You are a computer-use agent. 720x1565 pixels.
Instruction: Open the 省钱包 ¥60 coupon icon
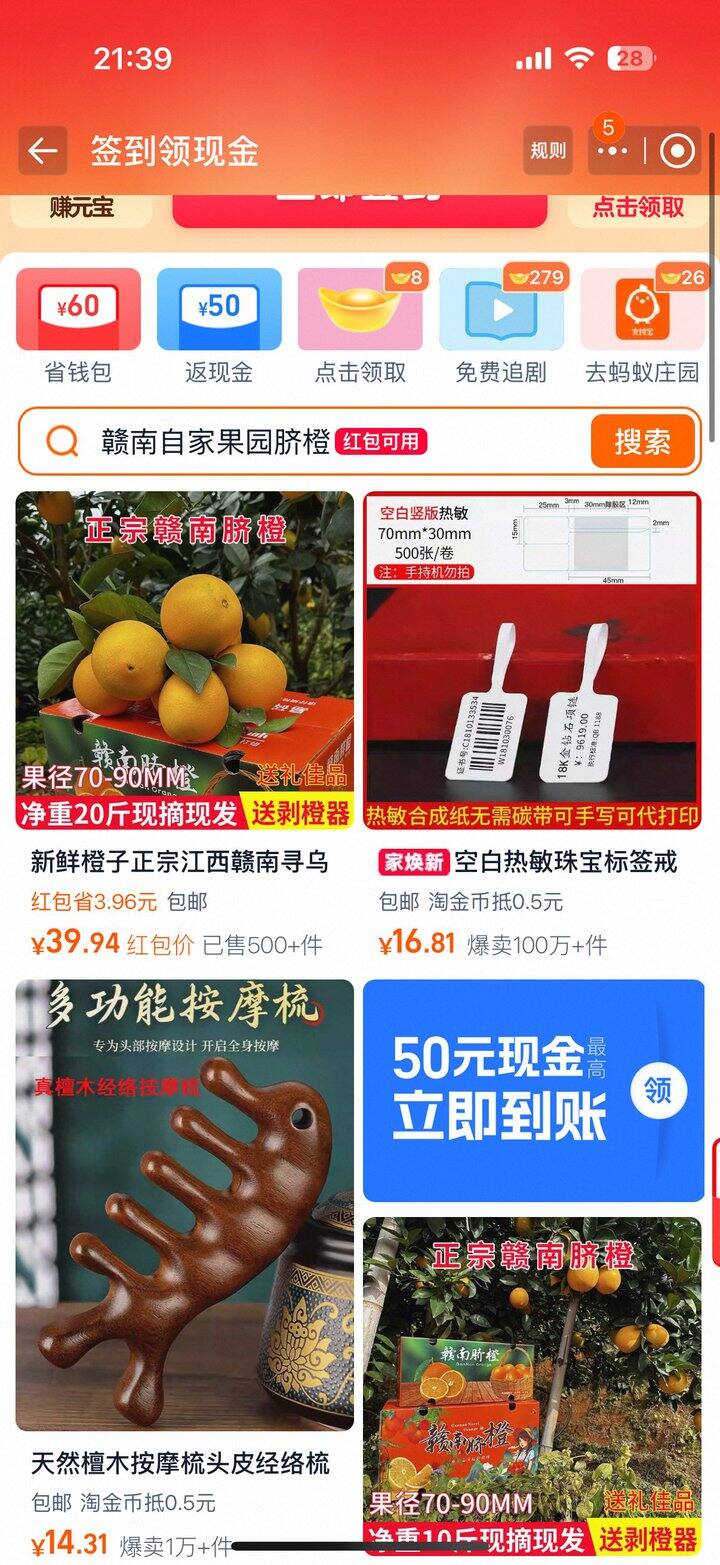[78, 310]
